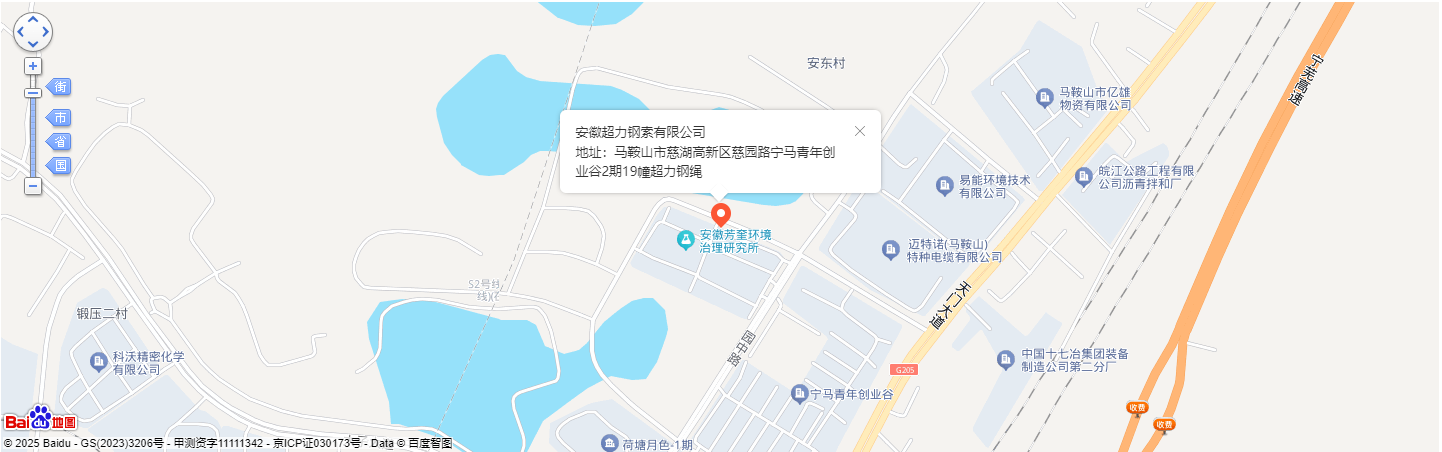
Task: Pan the map left with the arrow
Action: click(x=20, y=32)
